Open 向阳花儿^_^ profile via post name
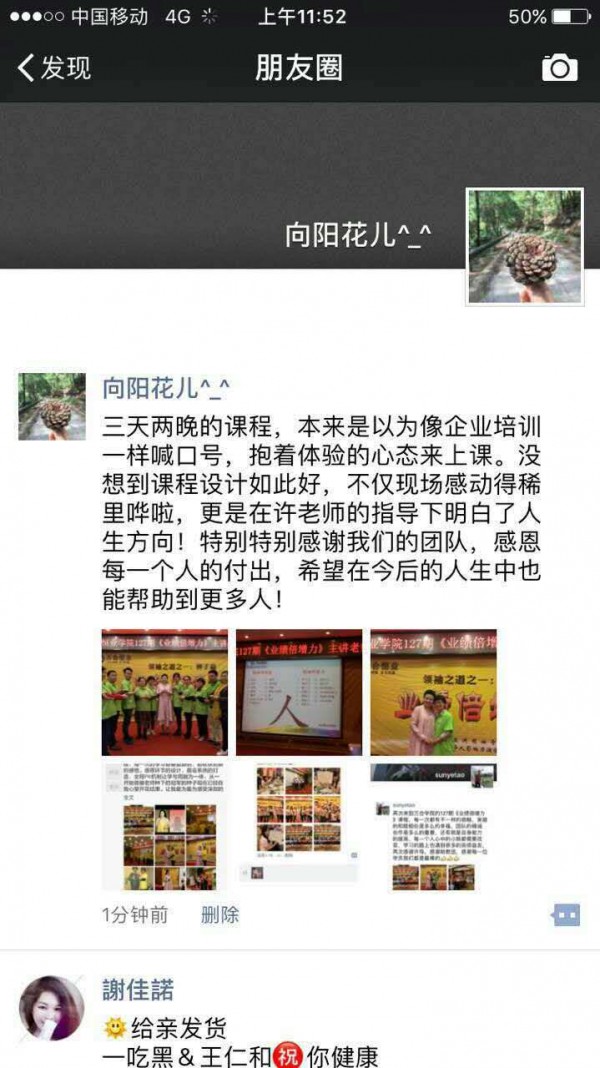600x1068 pixels. (x=166, y=388)
